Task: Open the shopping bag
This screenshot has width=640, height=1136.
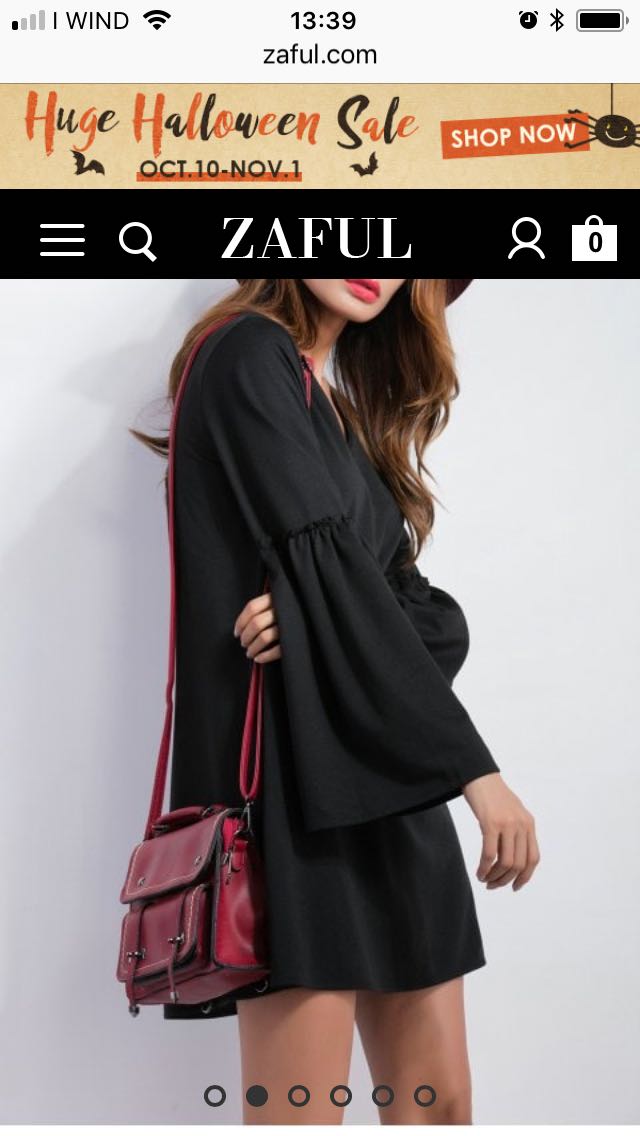Action: (x=594, y=238)
